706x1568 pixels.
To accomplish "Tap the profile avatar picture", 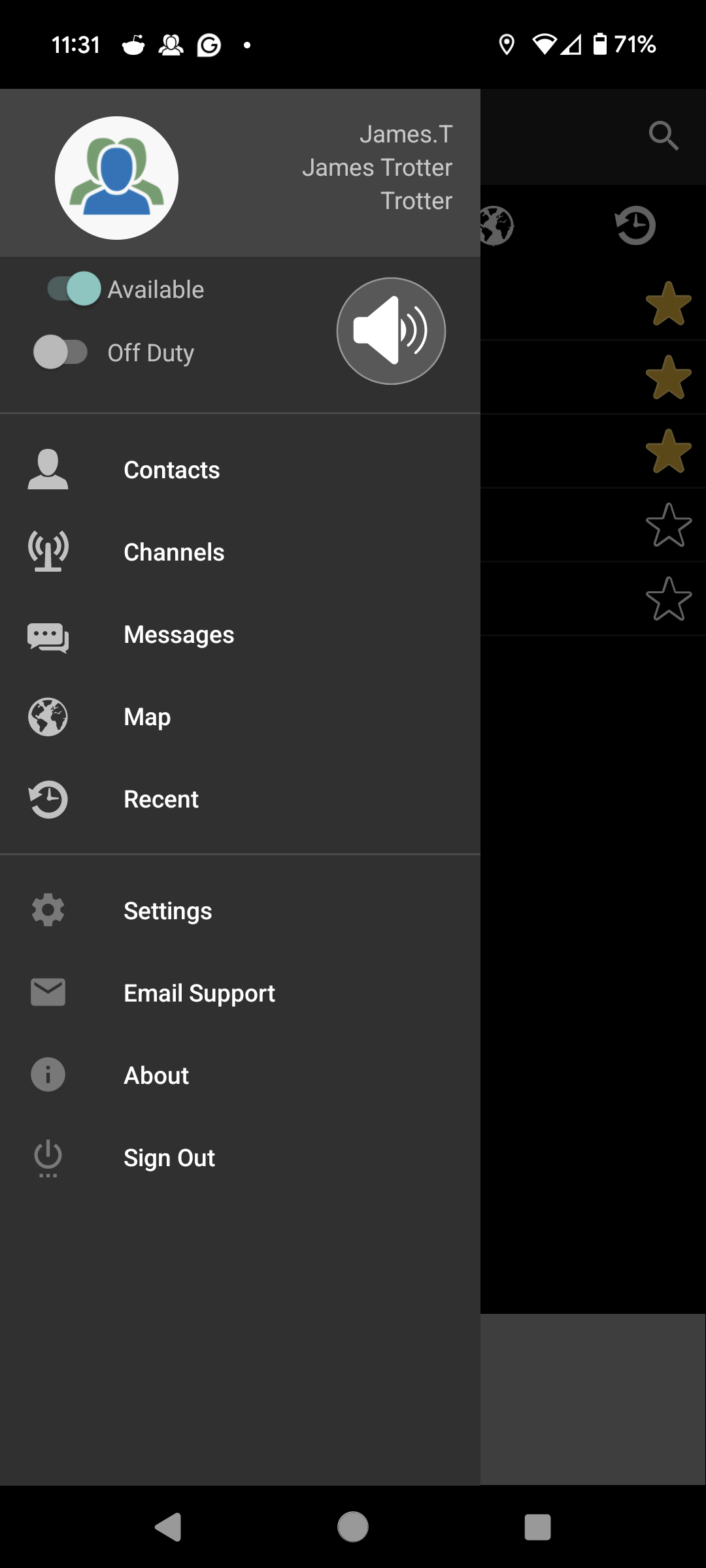I will (116, 178).
